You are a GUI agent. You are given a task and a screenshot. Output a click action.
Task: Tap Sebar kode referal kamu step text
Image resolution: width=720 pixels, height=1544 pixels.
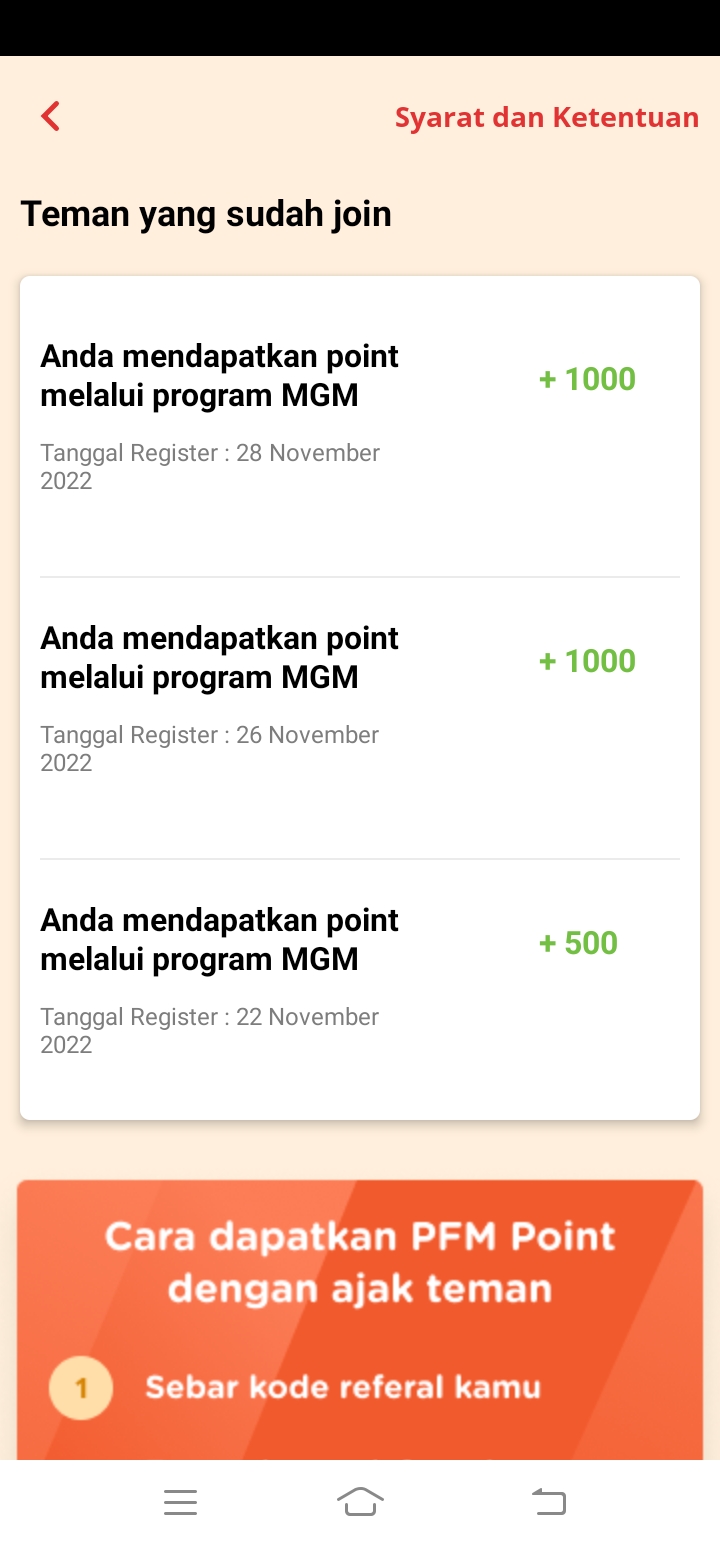[x=342, y=1387]
